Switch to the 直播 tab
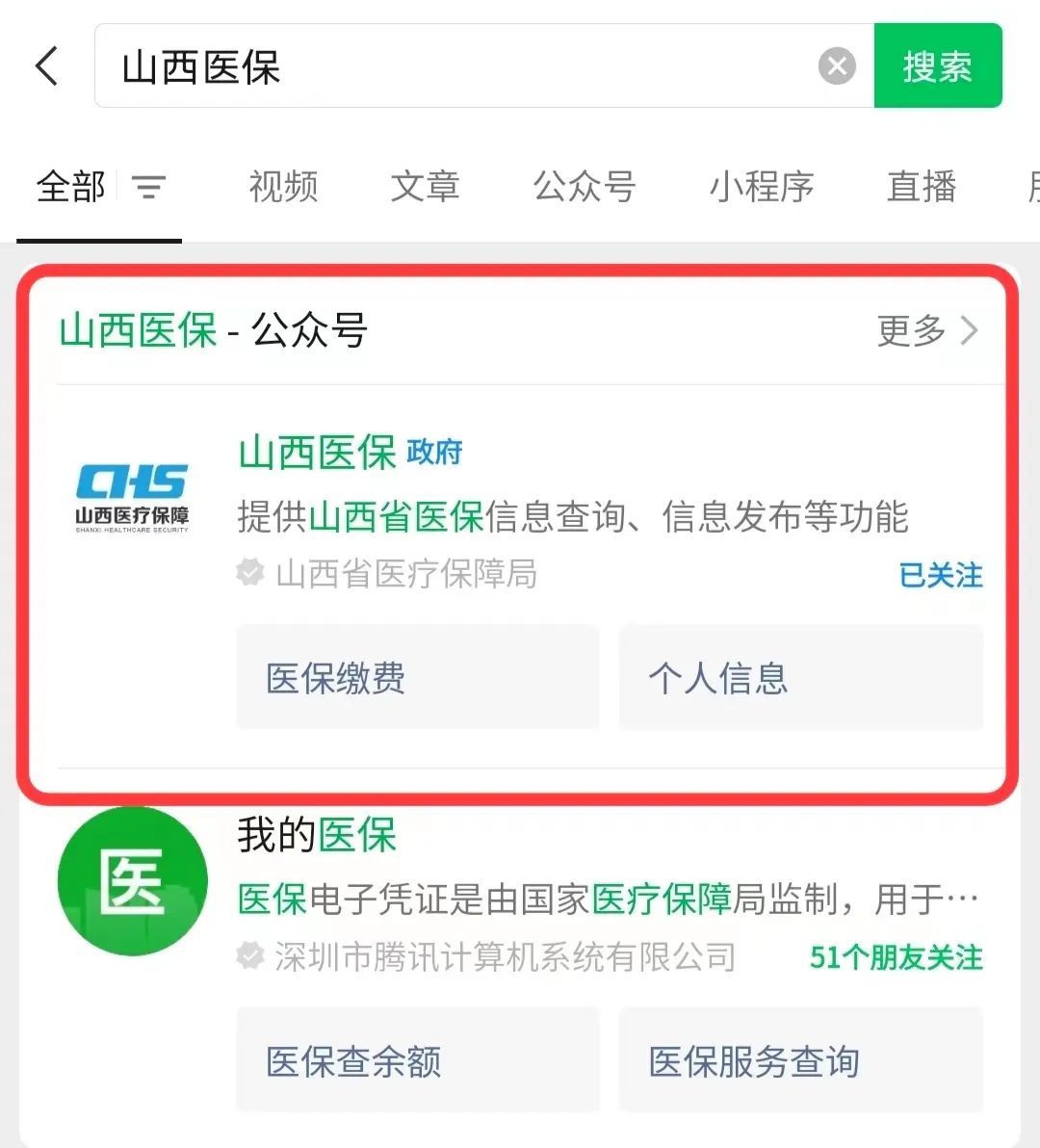Screen dimensions: 1040x1148 (922, 187)
